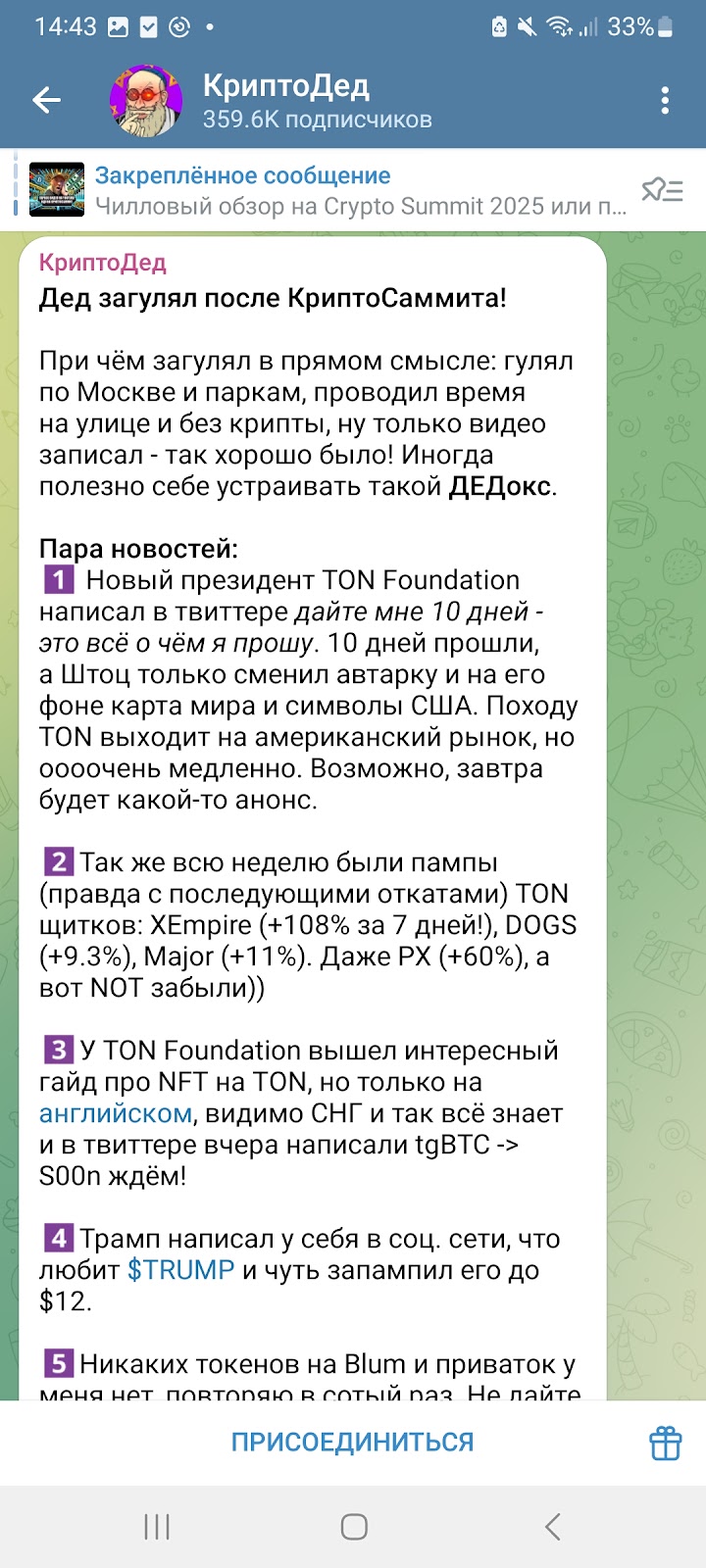Open the английском link in the post

[115, 1114]
